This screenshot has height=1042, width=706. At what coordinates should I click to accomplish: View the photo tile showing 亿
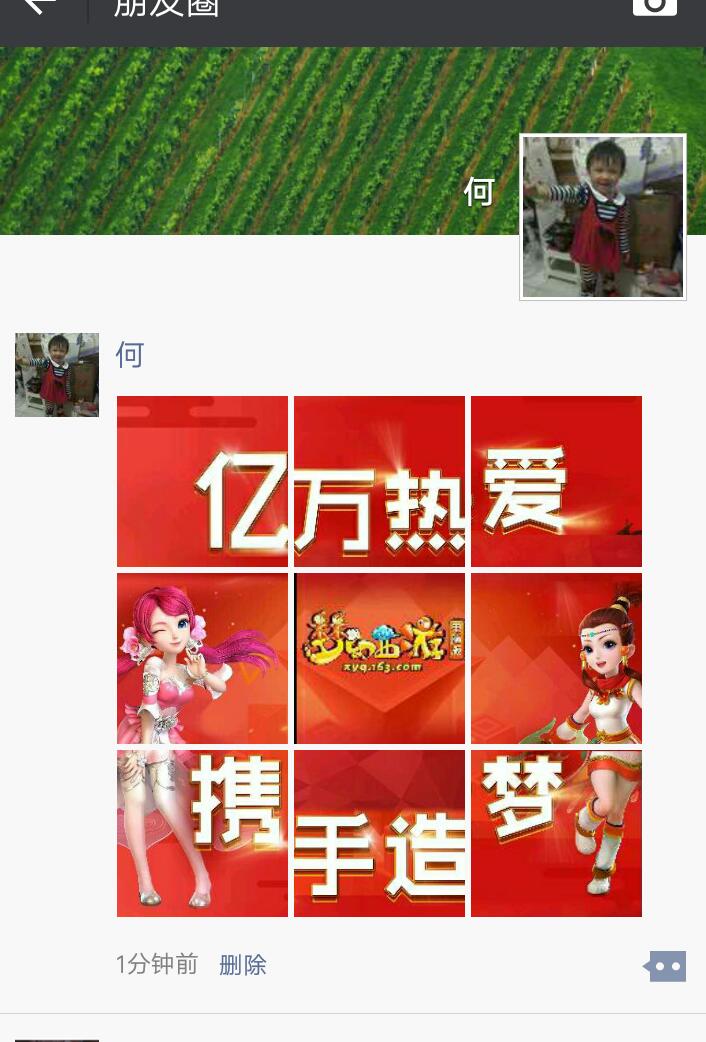click(x=202, y=481)
